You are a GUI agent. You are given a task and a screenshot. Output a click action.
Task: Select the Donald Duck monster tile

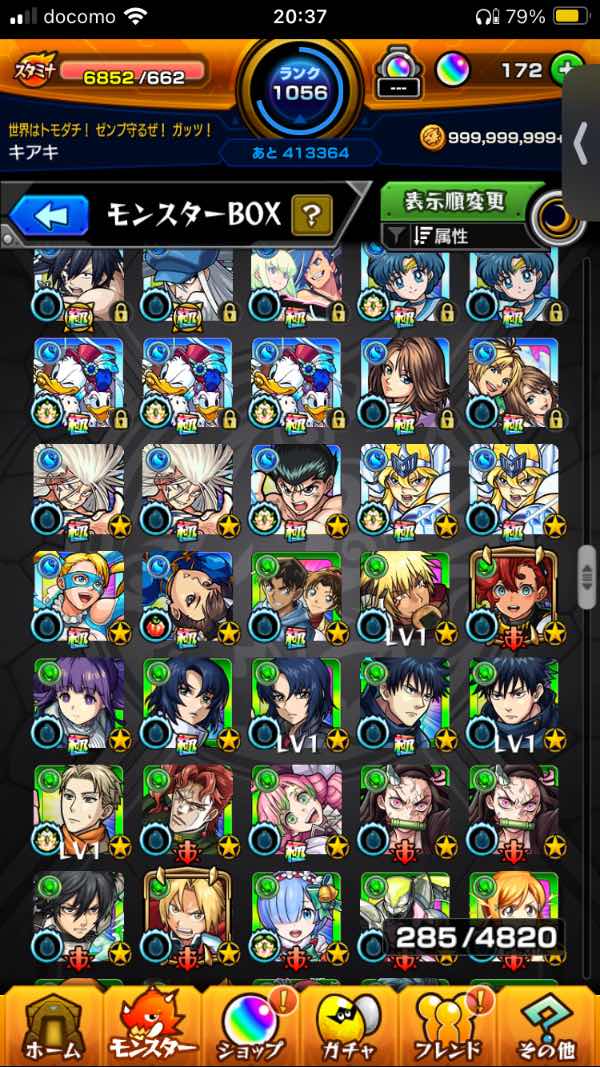(79, 382)
